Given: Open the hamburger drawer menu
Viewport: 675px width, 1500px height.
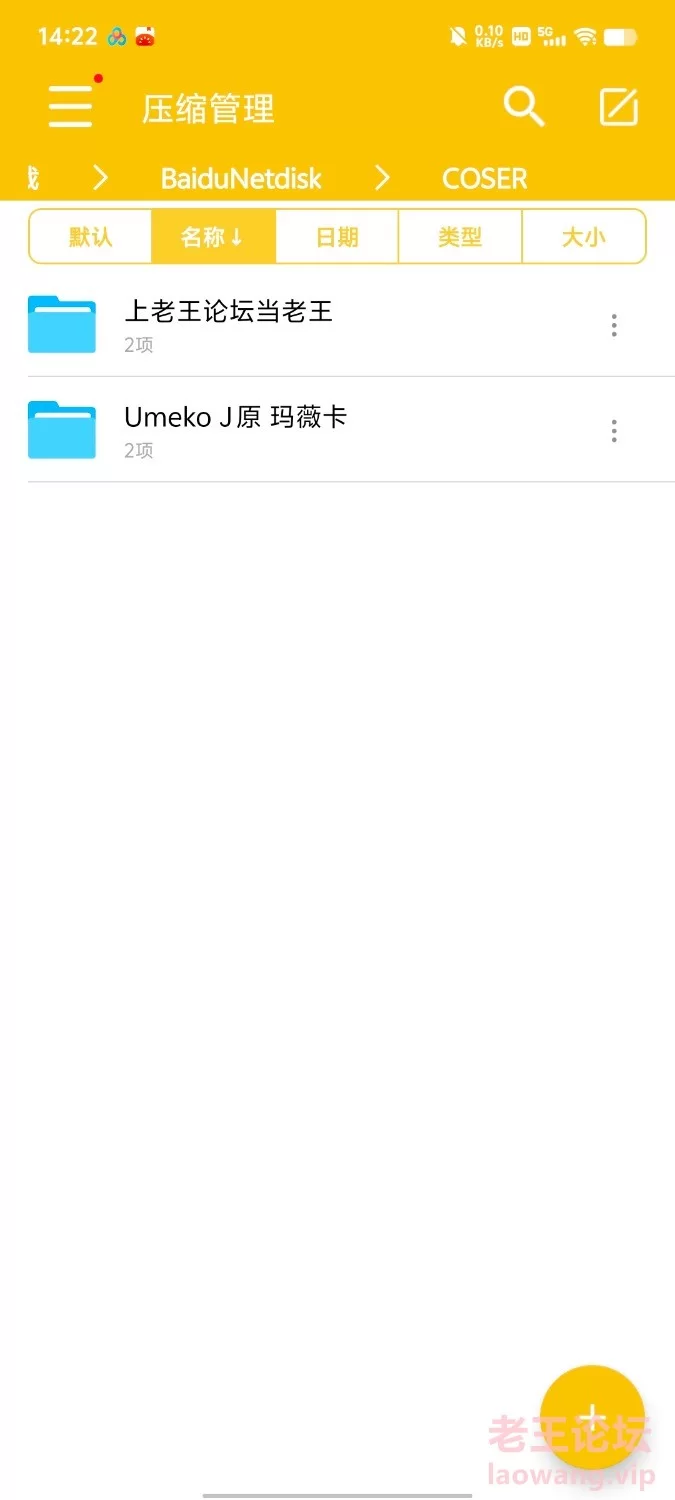Looking at the screenshot, I should click(x=70, y=106).
